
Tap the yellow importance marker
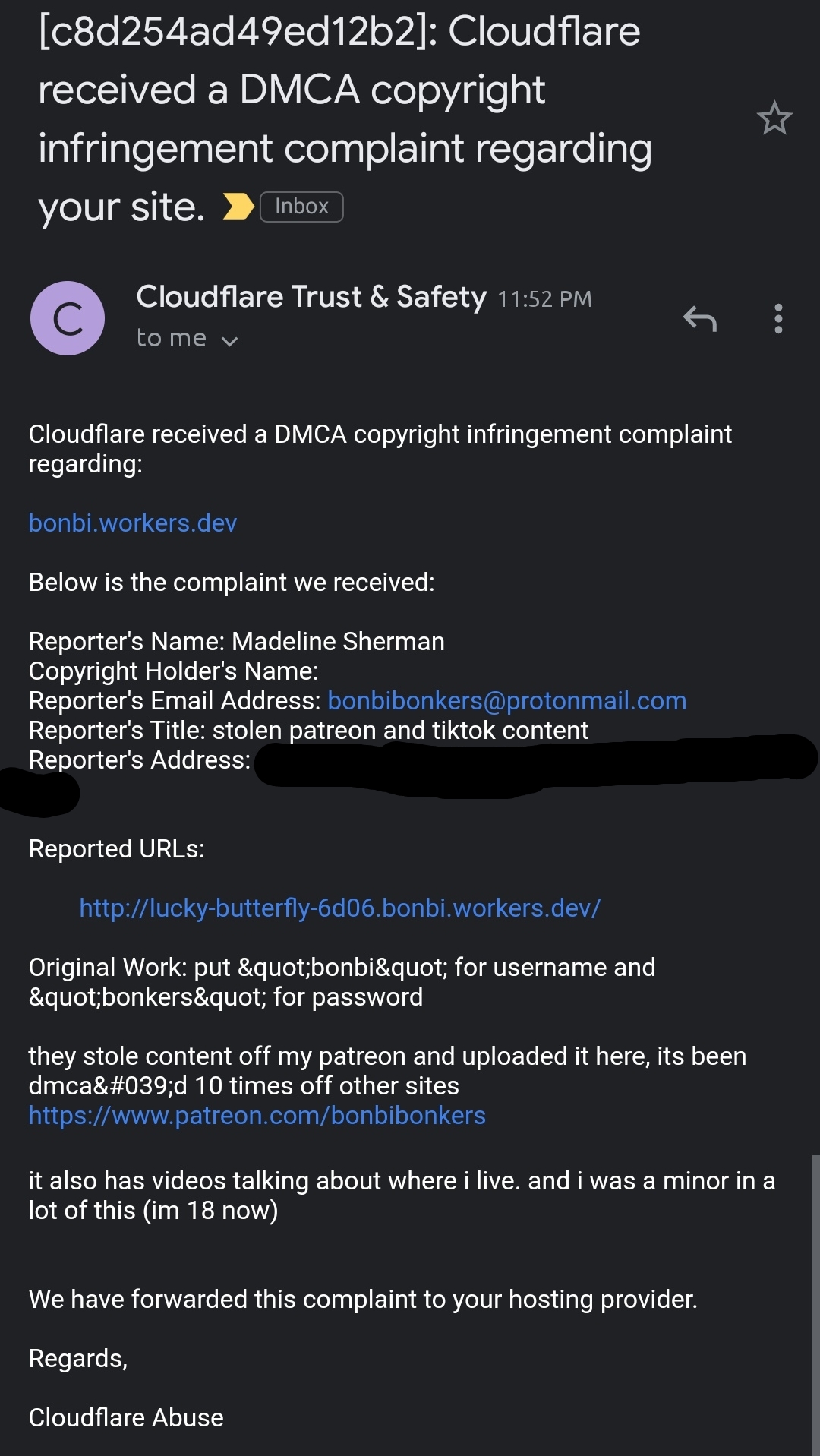pyautogui.click(x=238, y=207)
